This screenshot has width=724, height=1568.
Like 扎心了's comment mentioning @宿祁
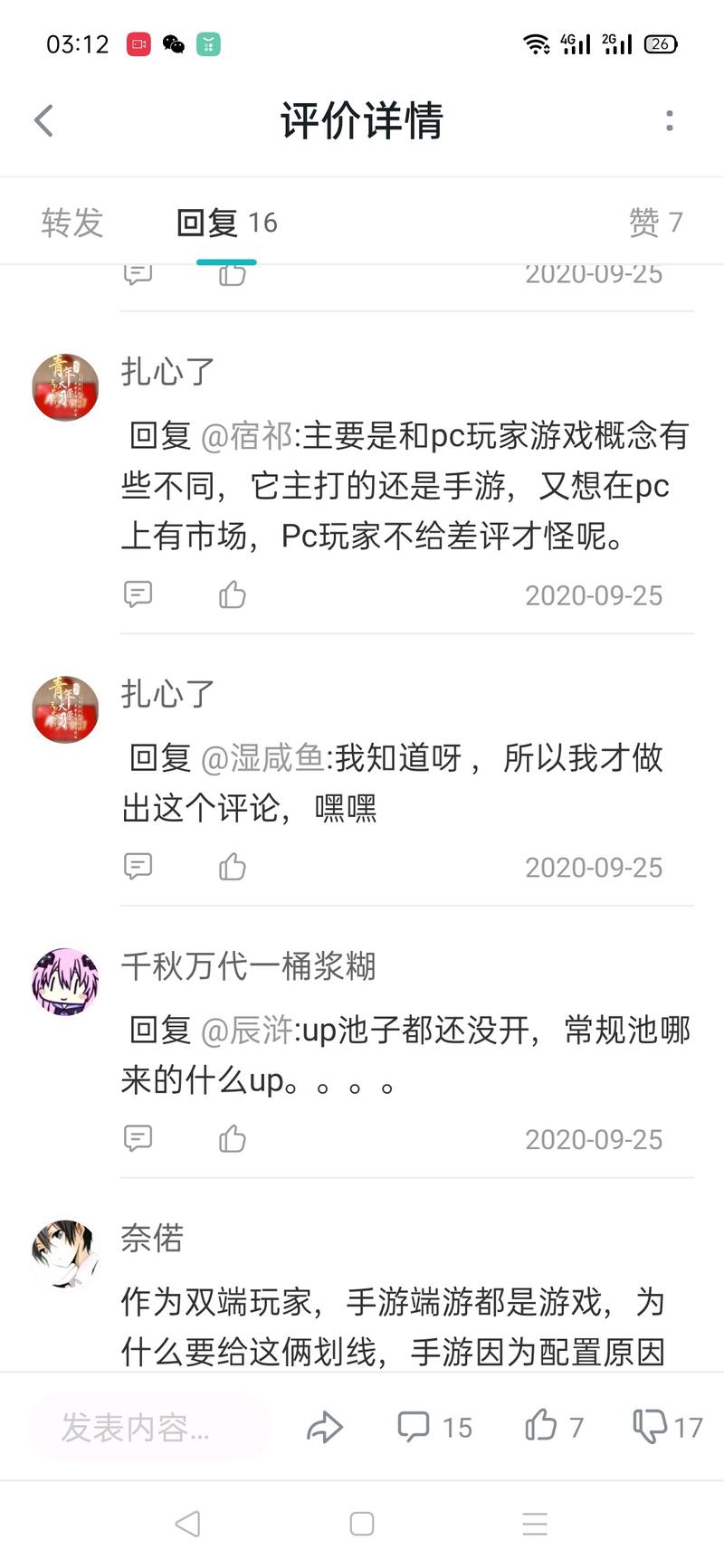233,594
